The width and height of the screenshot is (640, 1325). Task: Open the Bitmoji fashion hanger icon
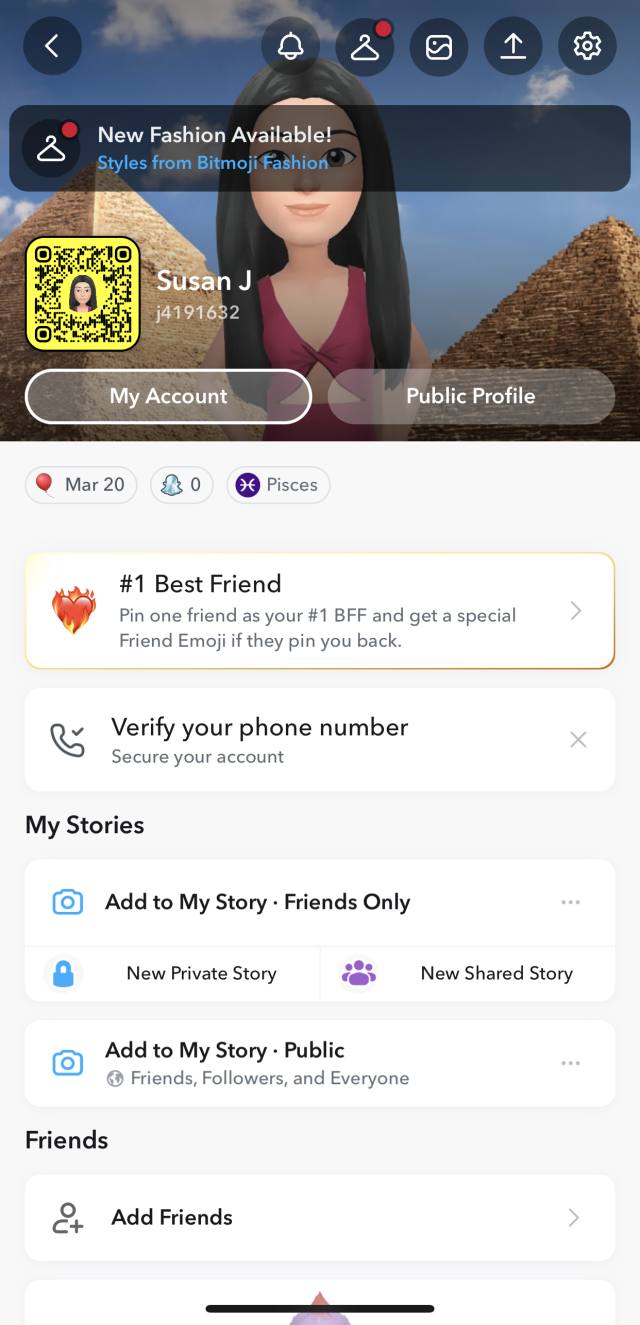(365, 46)
